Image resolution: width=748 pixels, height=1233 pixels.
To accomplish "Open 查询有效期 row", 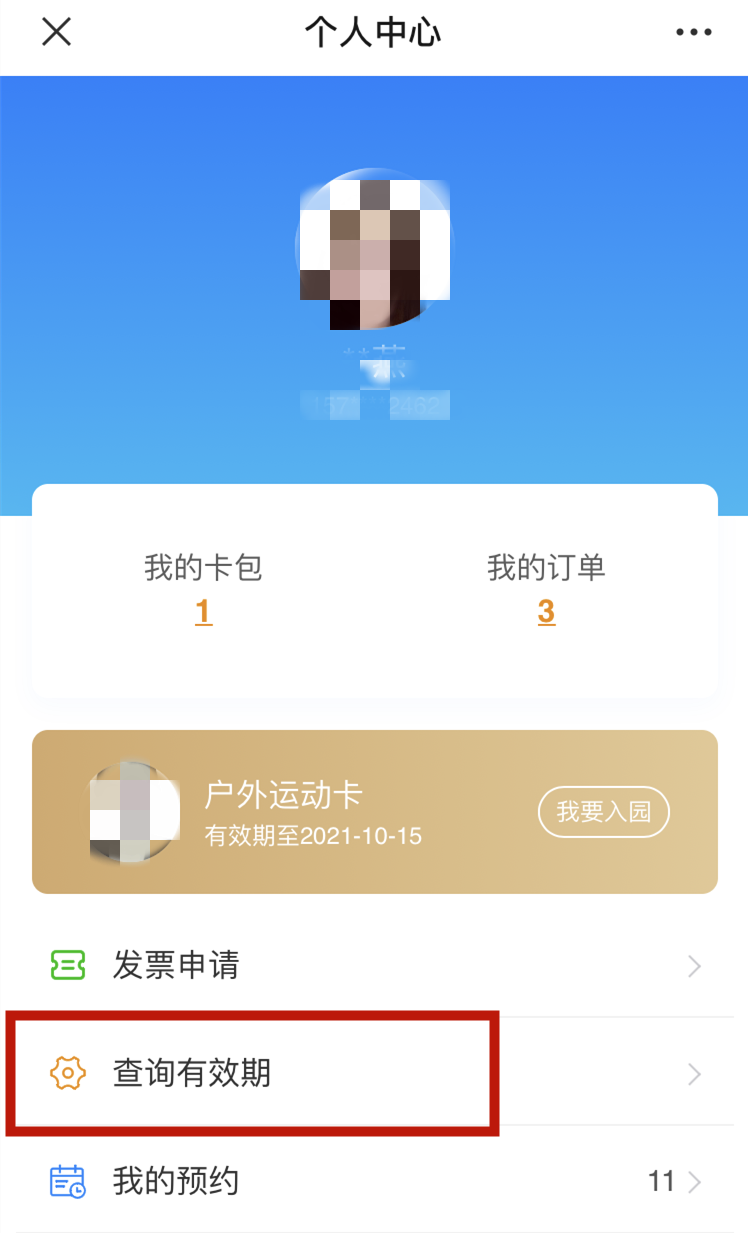I will [375, 1074].
